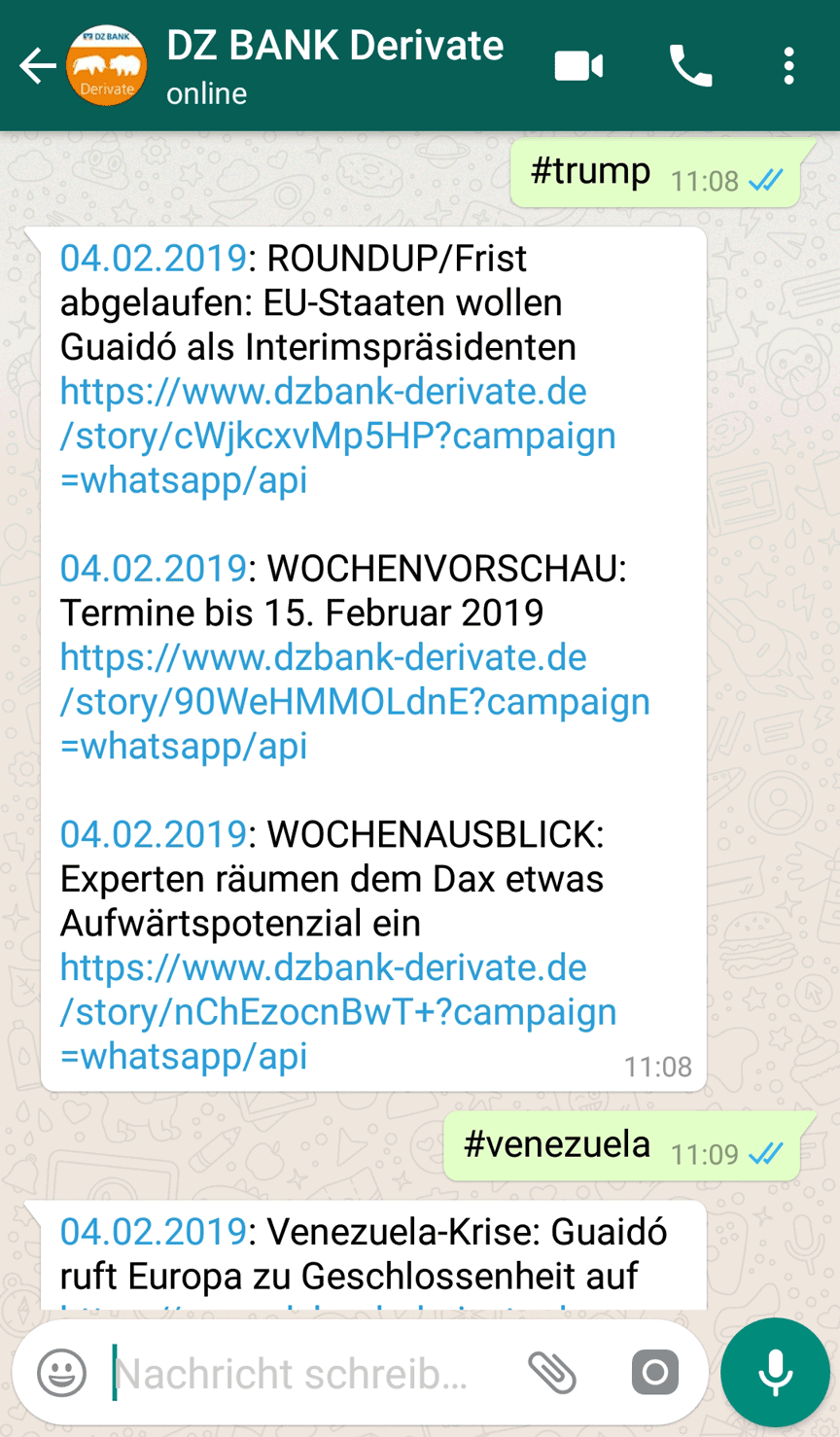This screenshot has height=1437, width=840.
Task: Focus the Nachricht schreiben message field
Action: (292, 1373)
